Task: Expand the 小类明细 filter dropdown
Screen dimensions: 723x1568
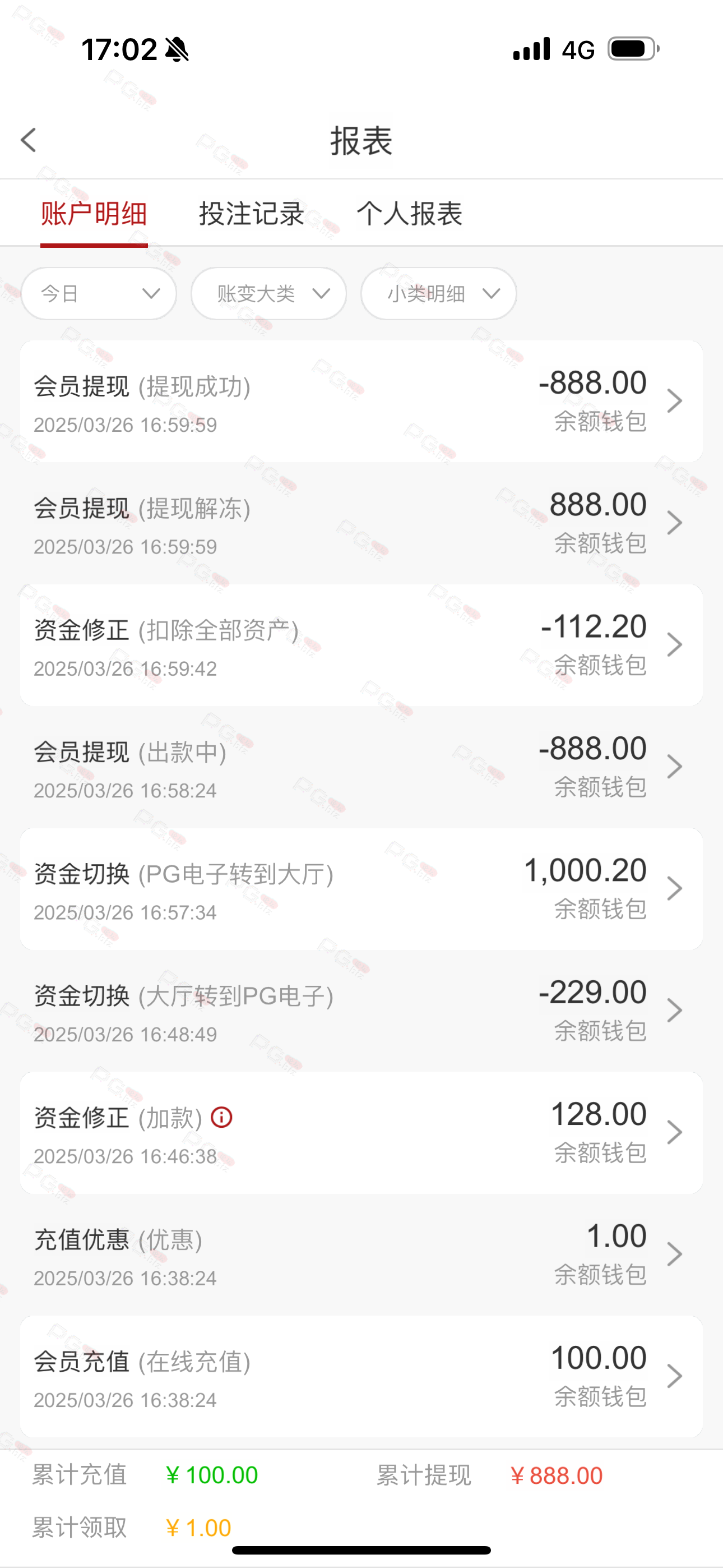Action: tap(438, 293)
